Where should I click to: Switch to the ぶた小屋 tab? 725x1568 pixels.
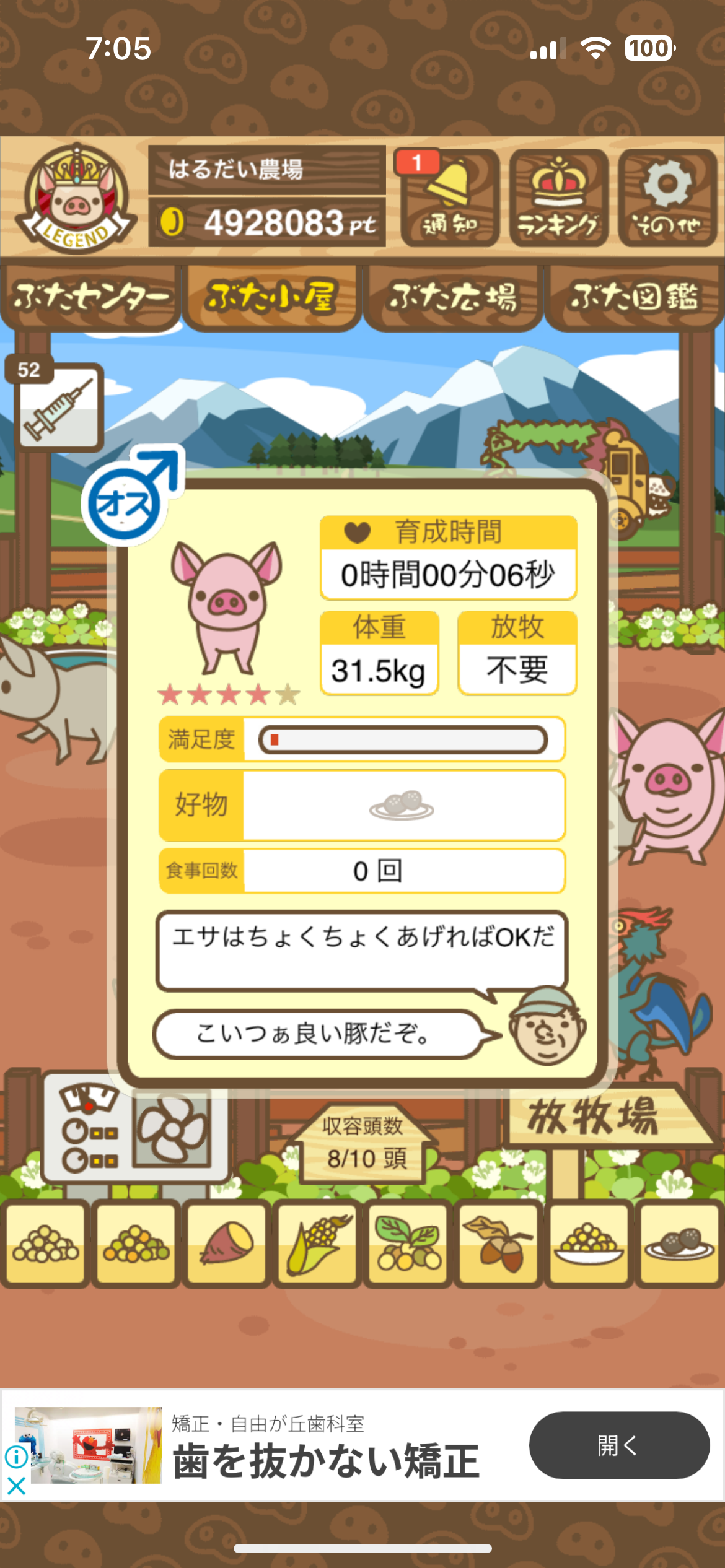click(271, 297)
